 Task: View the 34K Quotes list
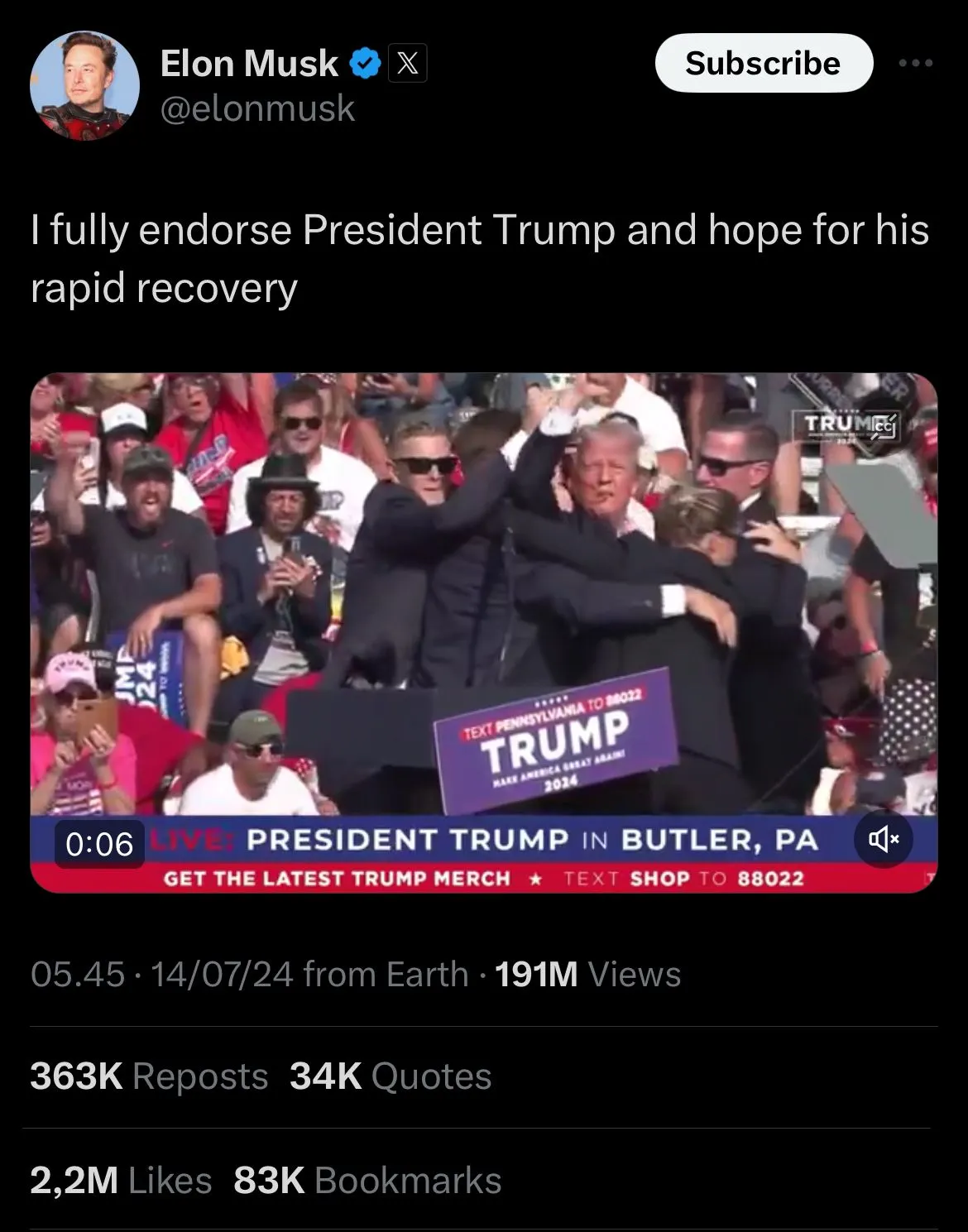coord(391,1076)
